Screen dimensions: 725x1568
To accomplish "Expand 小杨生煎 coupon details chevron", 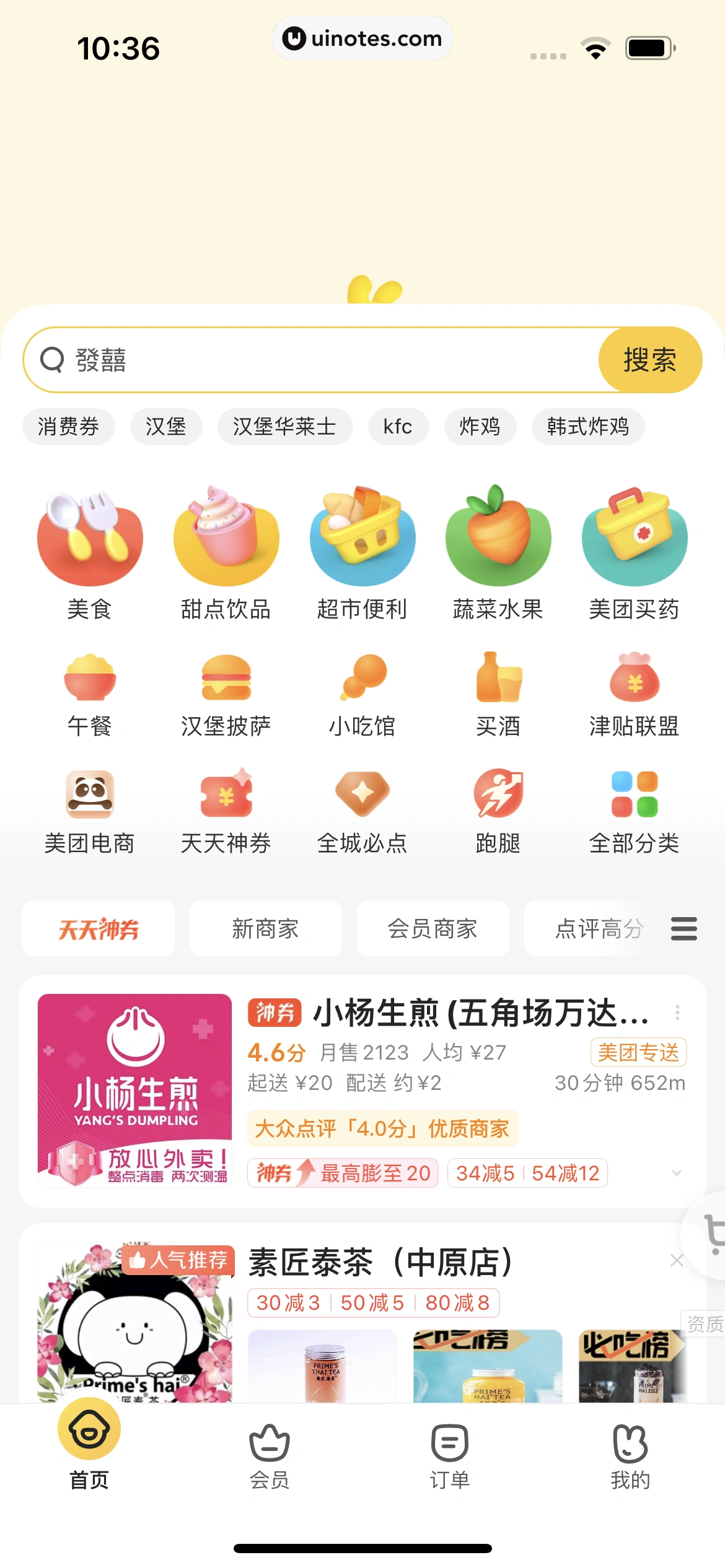I will (x=677, y=1172).
